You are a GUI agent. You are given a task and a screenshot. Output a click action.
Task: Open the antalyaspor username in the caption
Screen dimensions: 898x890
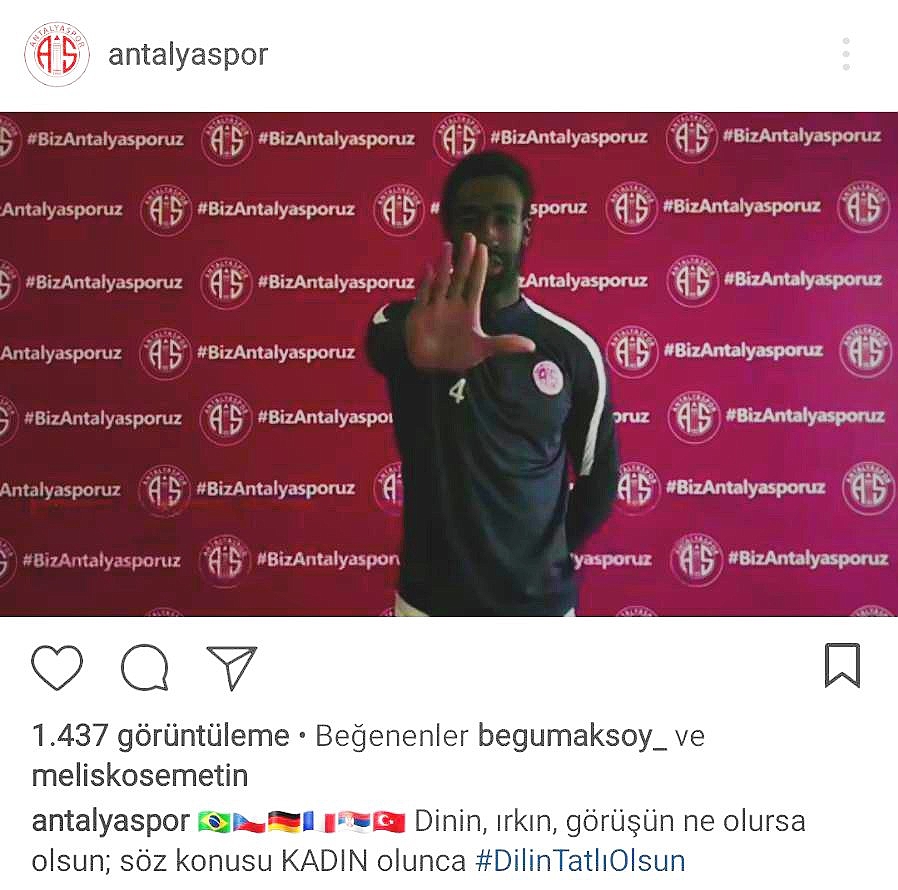tap(111, 822)
